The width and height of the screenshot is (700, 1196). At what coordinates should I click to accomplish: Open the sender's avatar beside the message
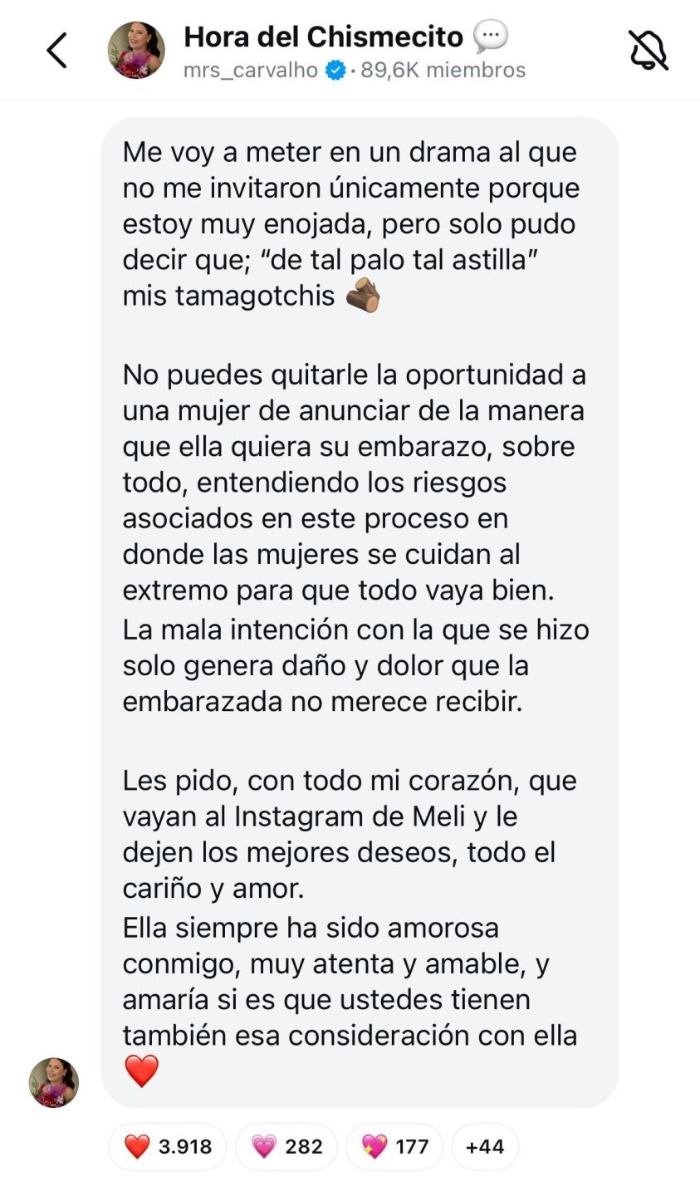pos(53,1082)
